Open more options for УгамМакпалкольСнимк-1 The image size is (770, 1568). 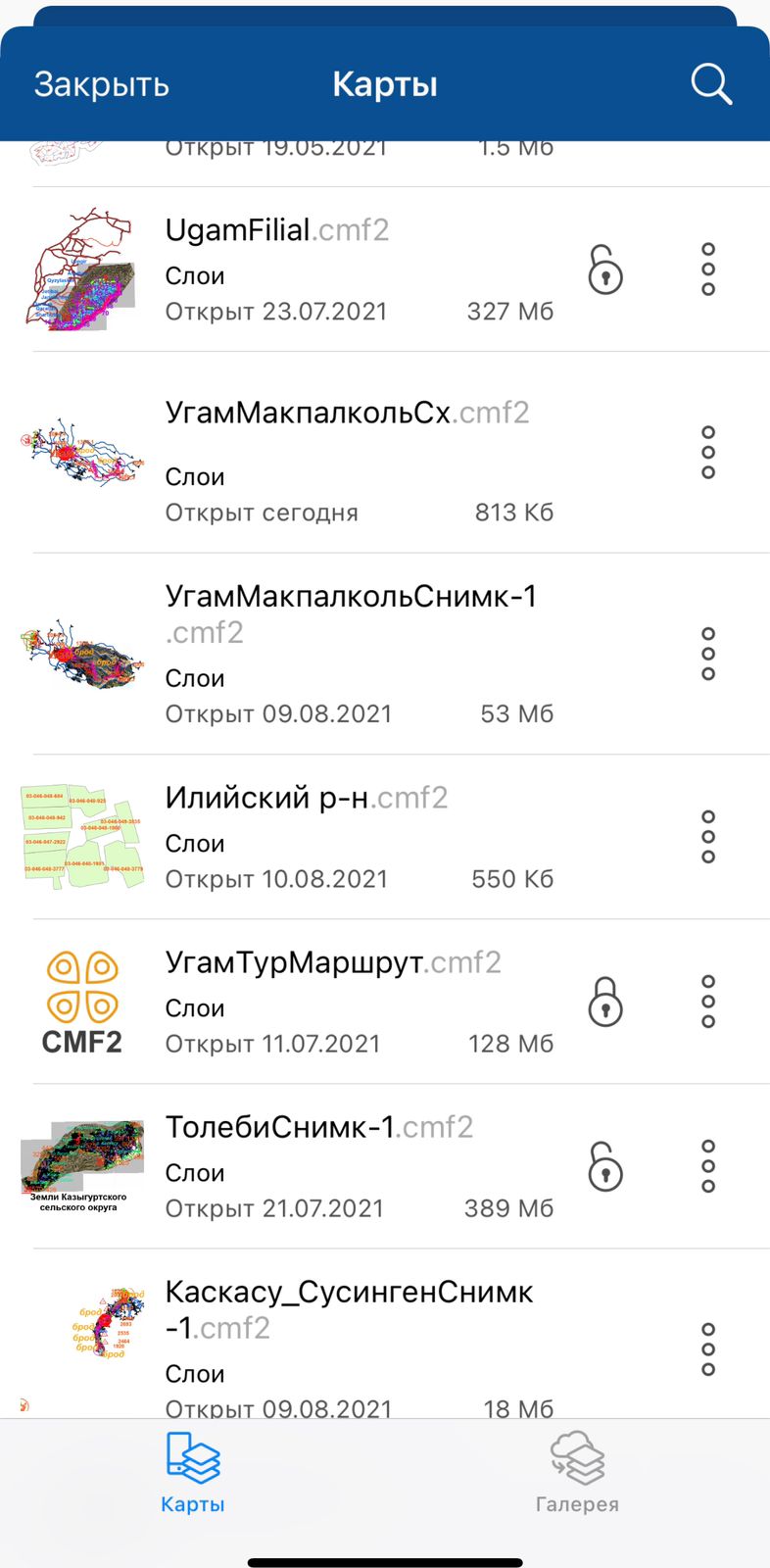pos(708,655)
